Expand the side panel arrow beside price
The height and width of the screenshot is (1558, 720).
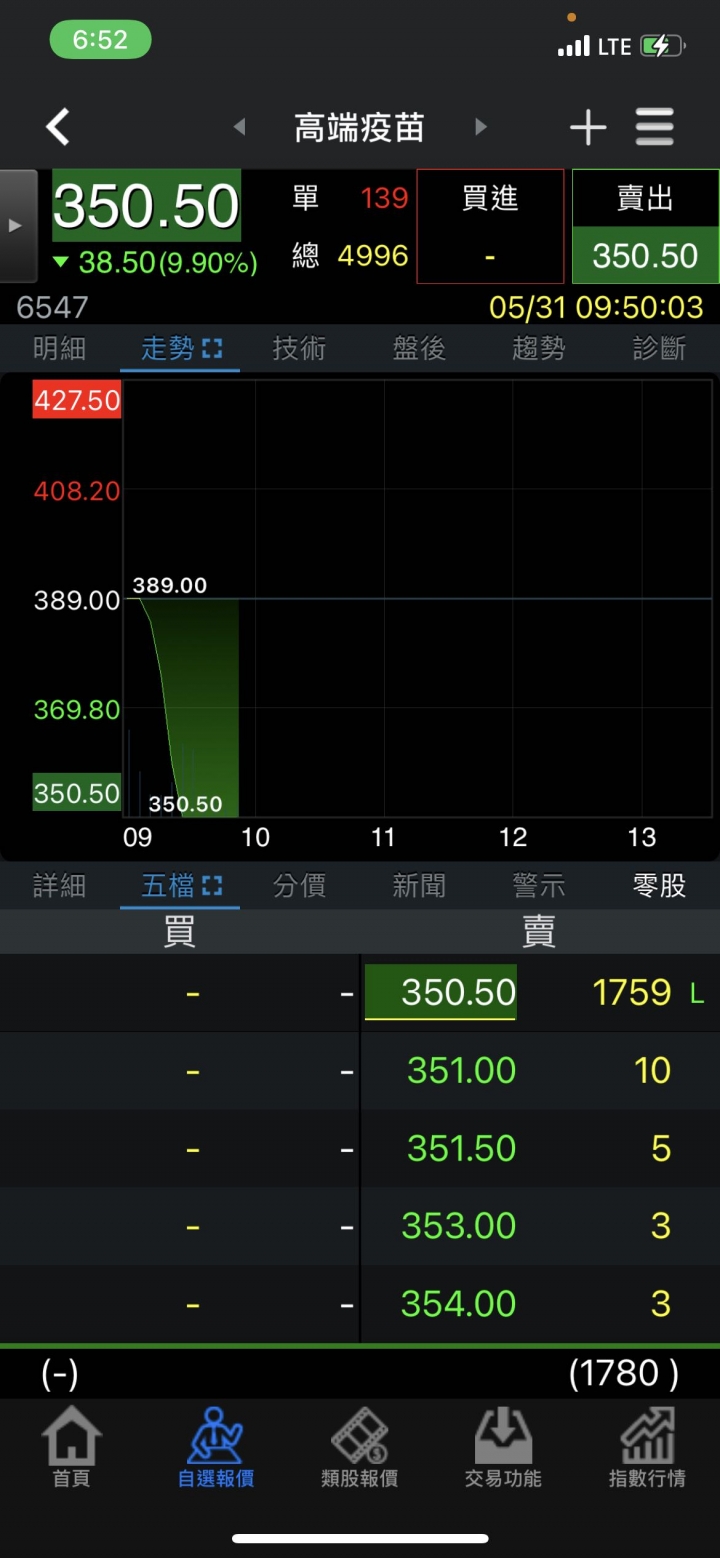click(x=17, y=226)
